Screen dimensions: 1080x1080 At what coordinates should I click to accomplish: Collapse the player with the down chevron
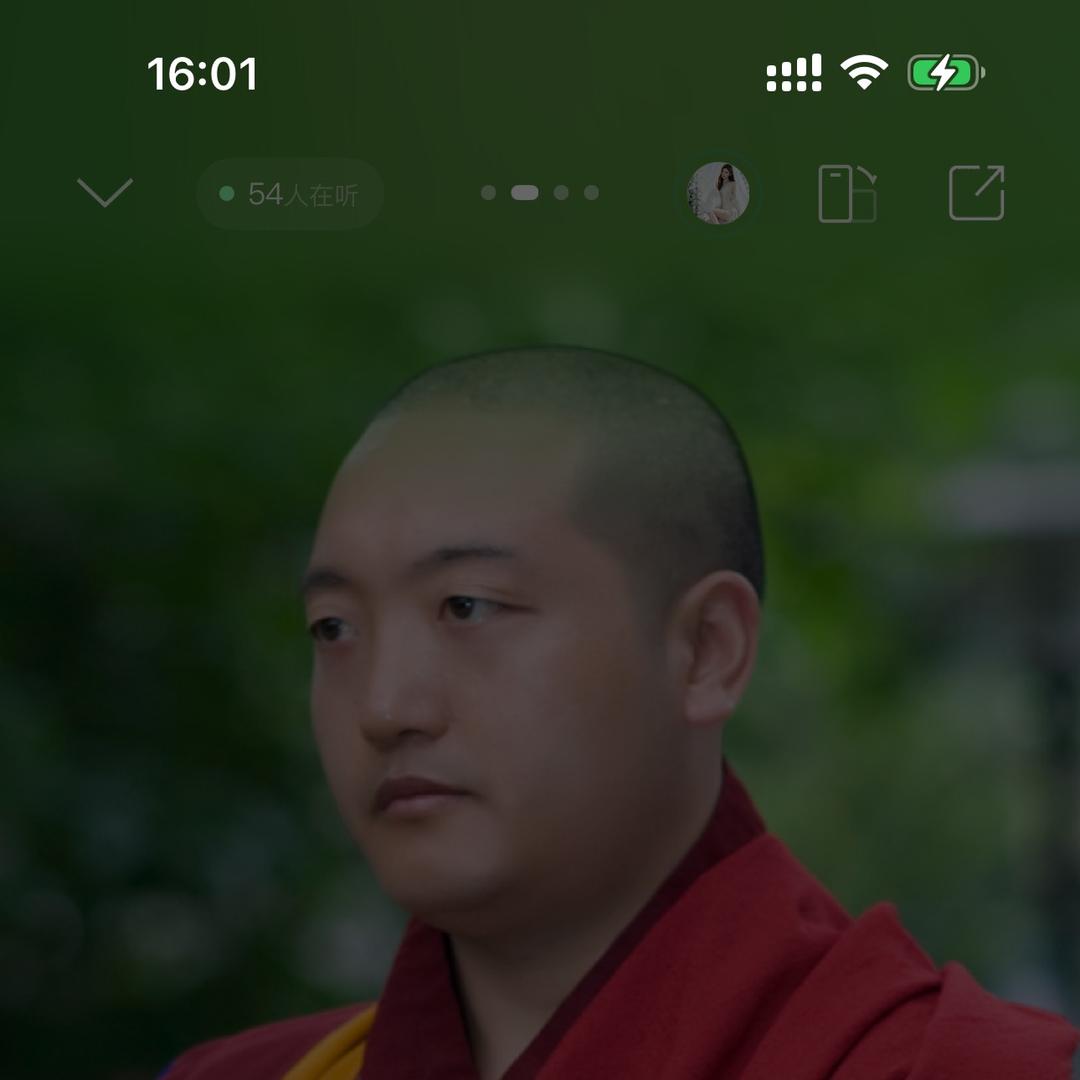[x=105, y=192]
